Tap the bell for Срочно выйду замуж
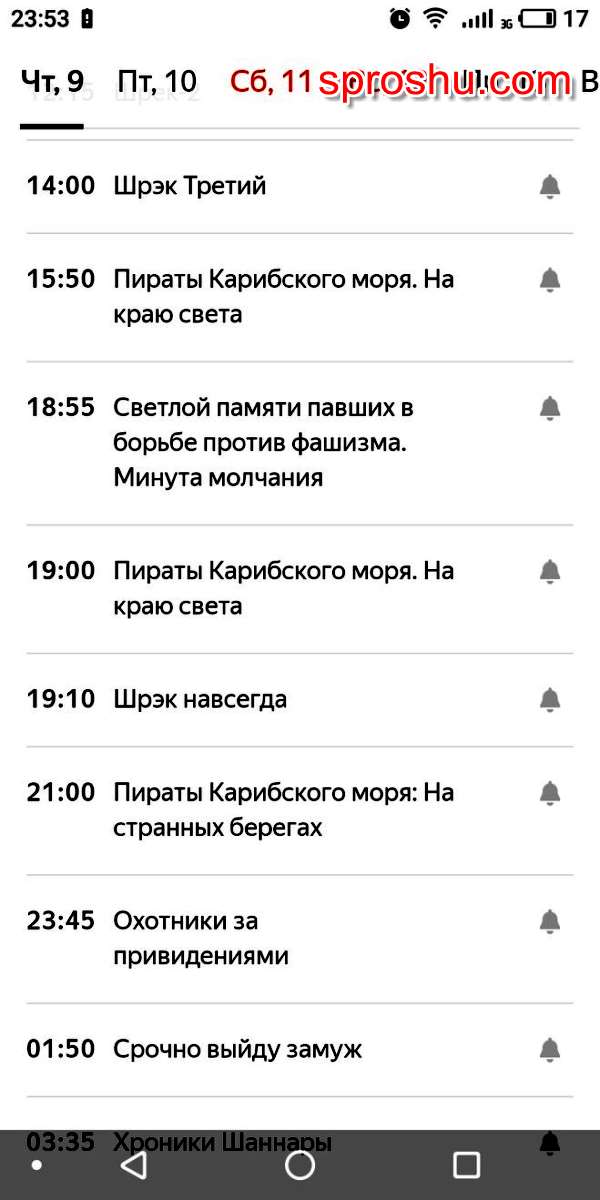Screen dimensions: 600x1200 (549, 1050)
